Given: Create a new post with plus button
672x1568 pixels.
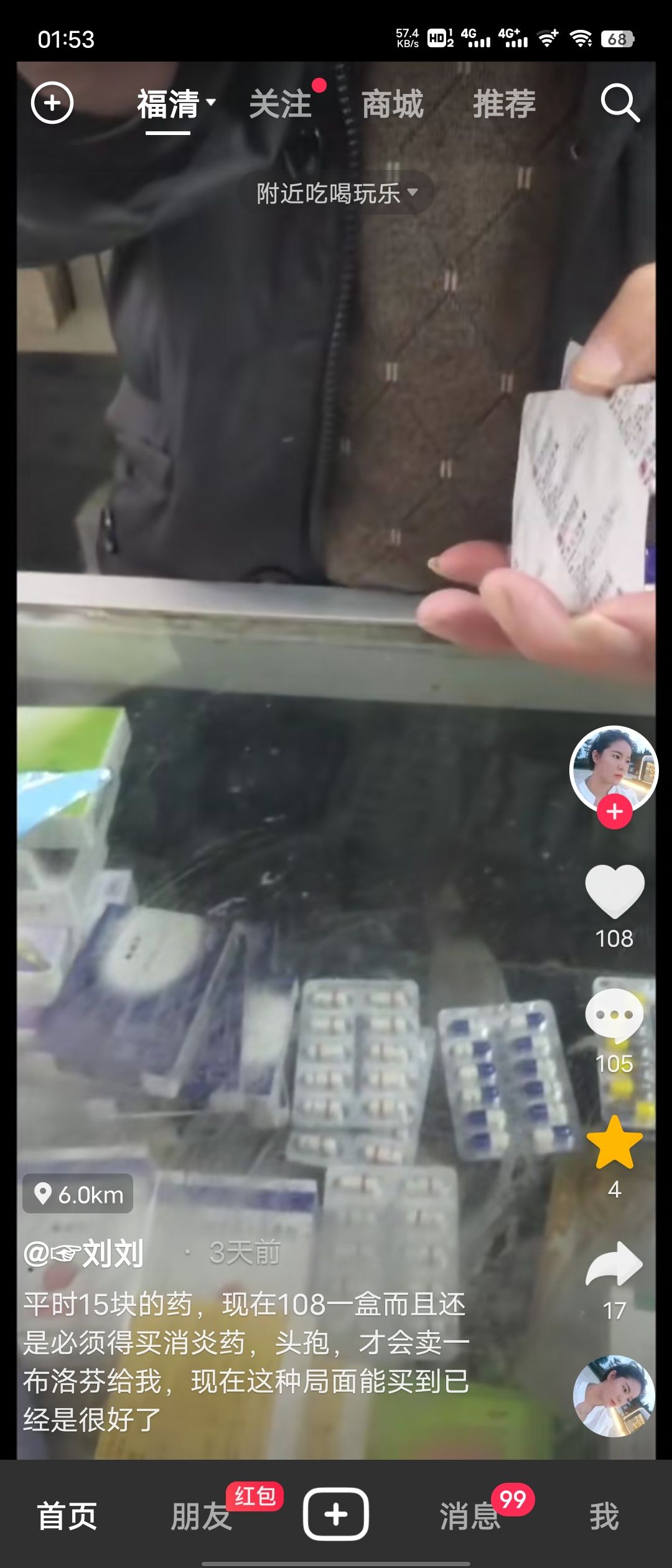Looking at the screenshot, I should pos(336,1514).
